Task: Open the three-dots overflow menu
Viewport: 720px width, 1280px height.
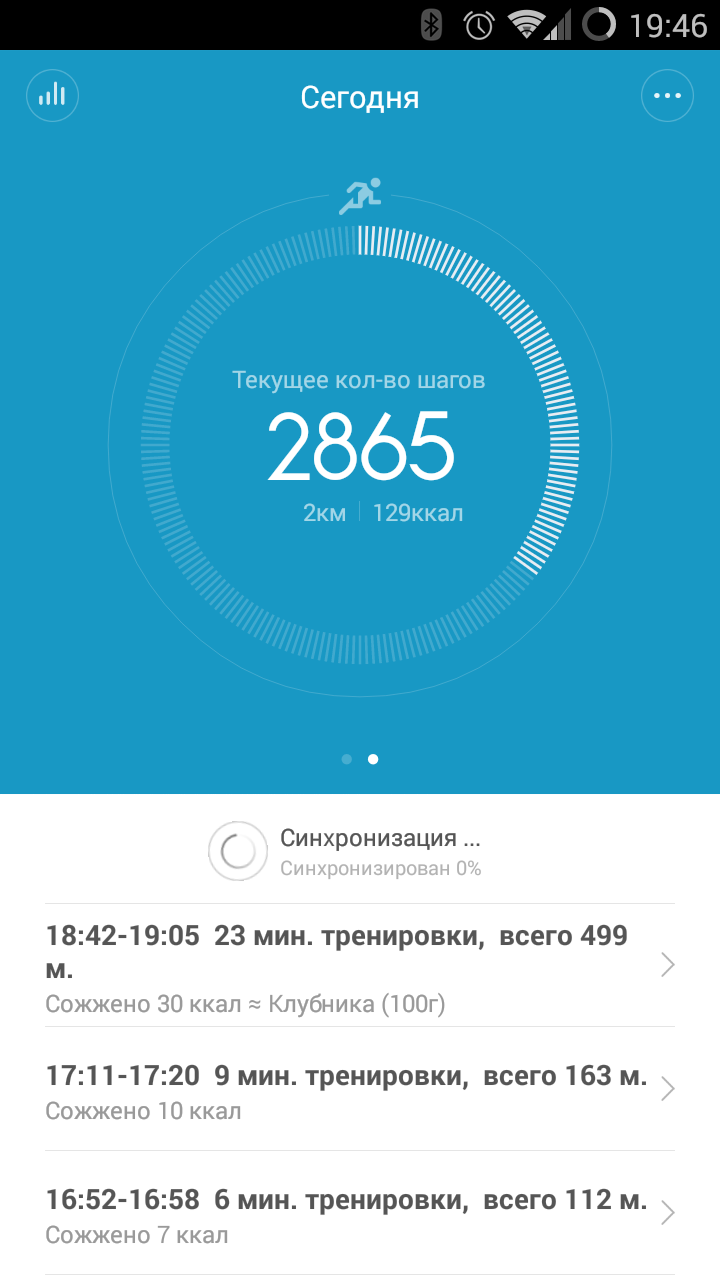Action: click(667, 96)
